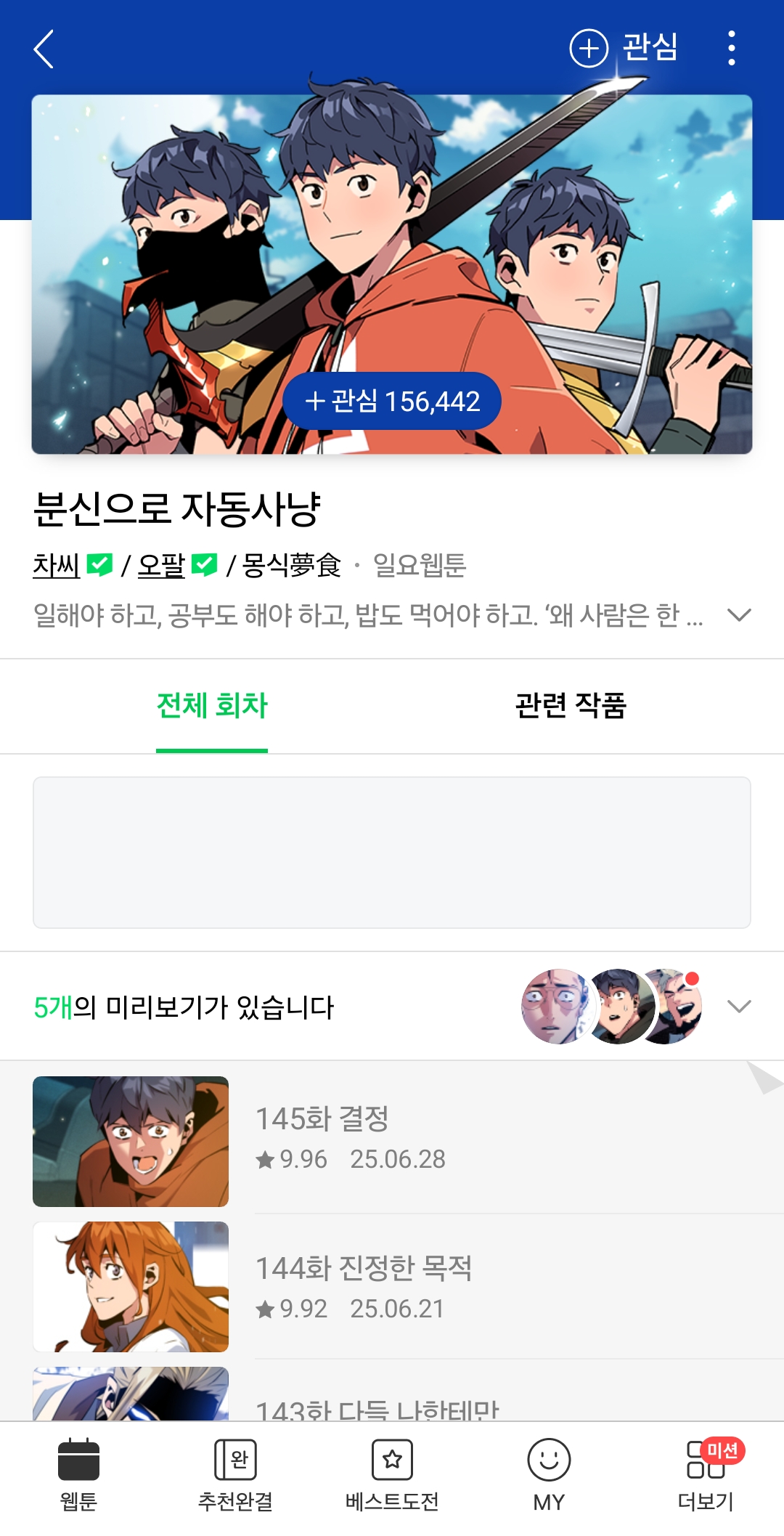Screen dimensions: 784x1536
Task: Expand the 5개의 미리보기 preview episodes
Action: pyautogui.click(x=739, y=1007)
